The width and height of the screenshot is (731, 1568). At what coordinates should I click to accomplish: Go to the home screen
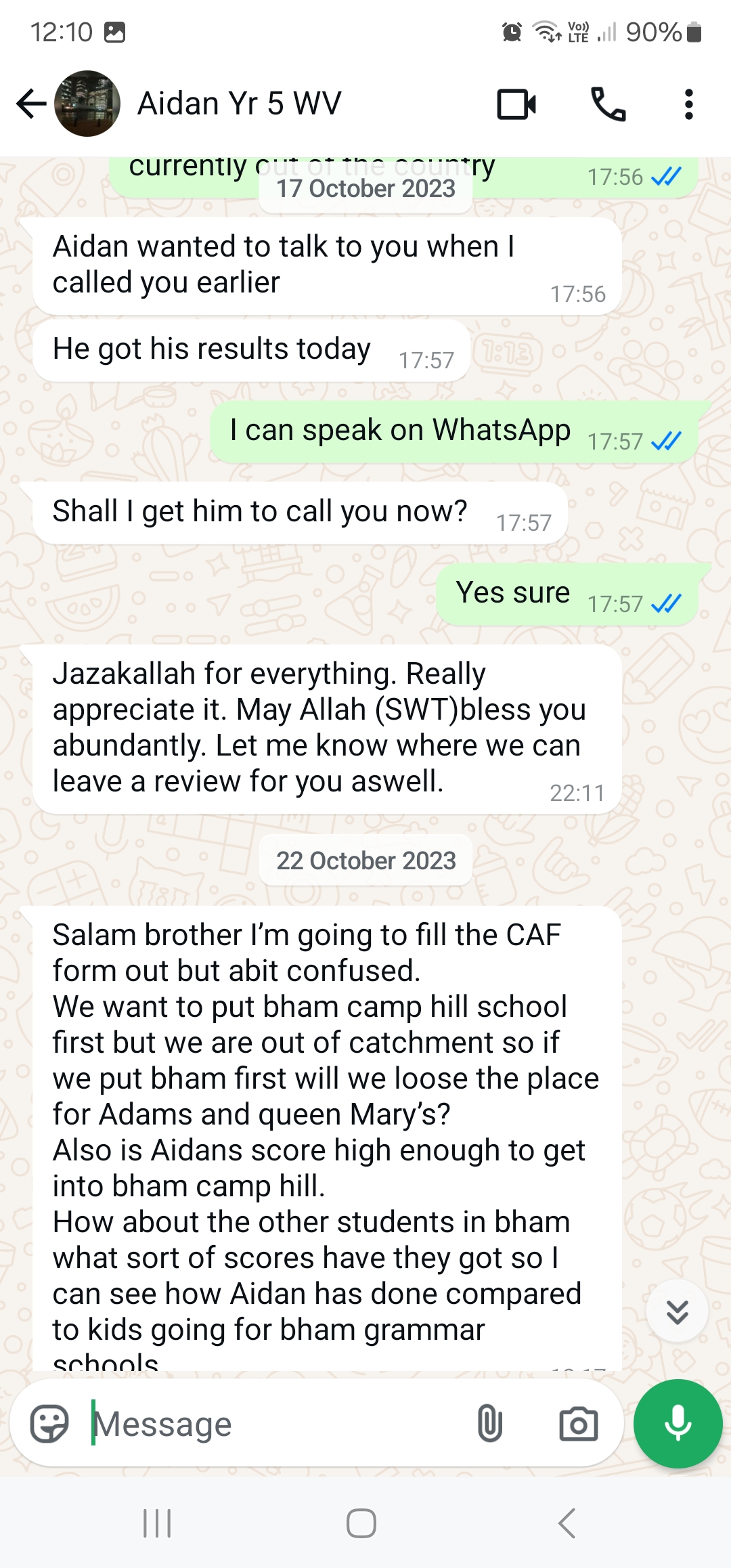pyautogui.click(x=361, y=1523)
